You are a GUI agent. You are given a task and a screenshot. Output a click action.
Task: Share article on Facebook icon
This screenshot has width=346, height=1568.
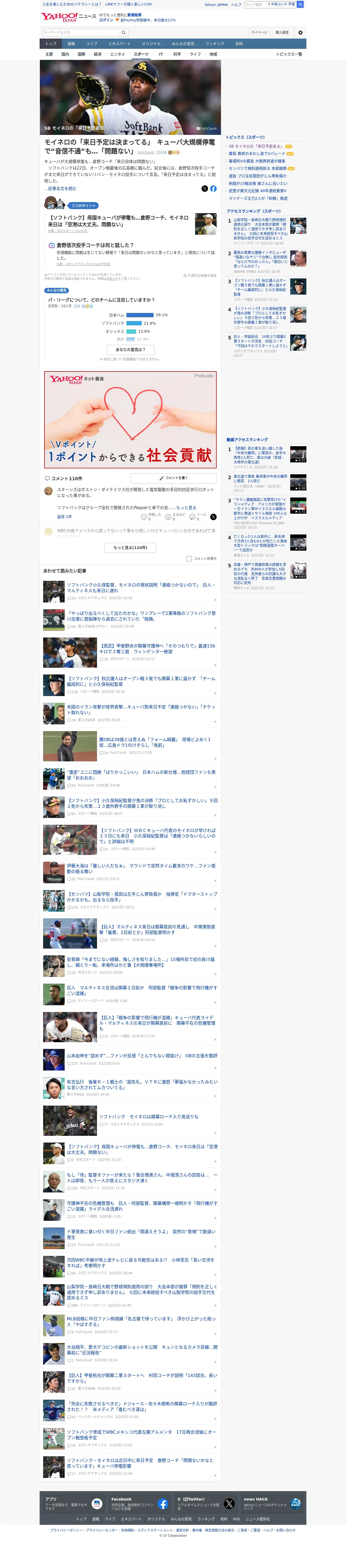click(x=213, y=189)
